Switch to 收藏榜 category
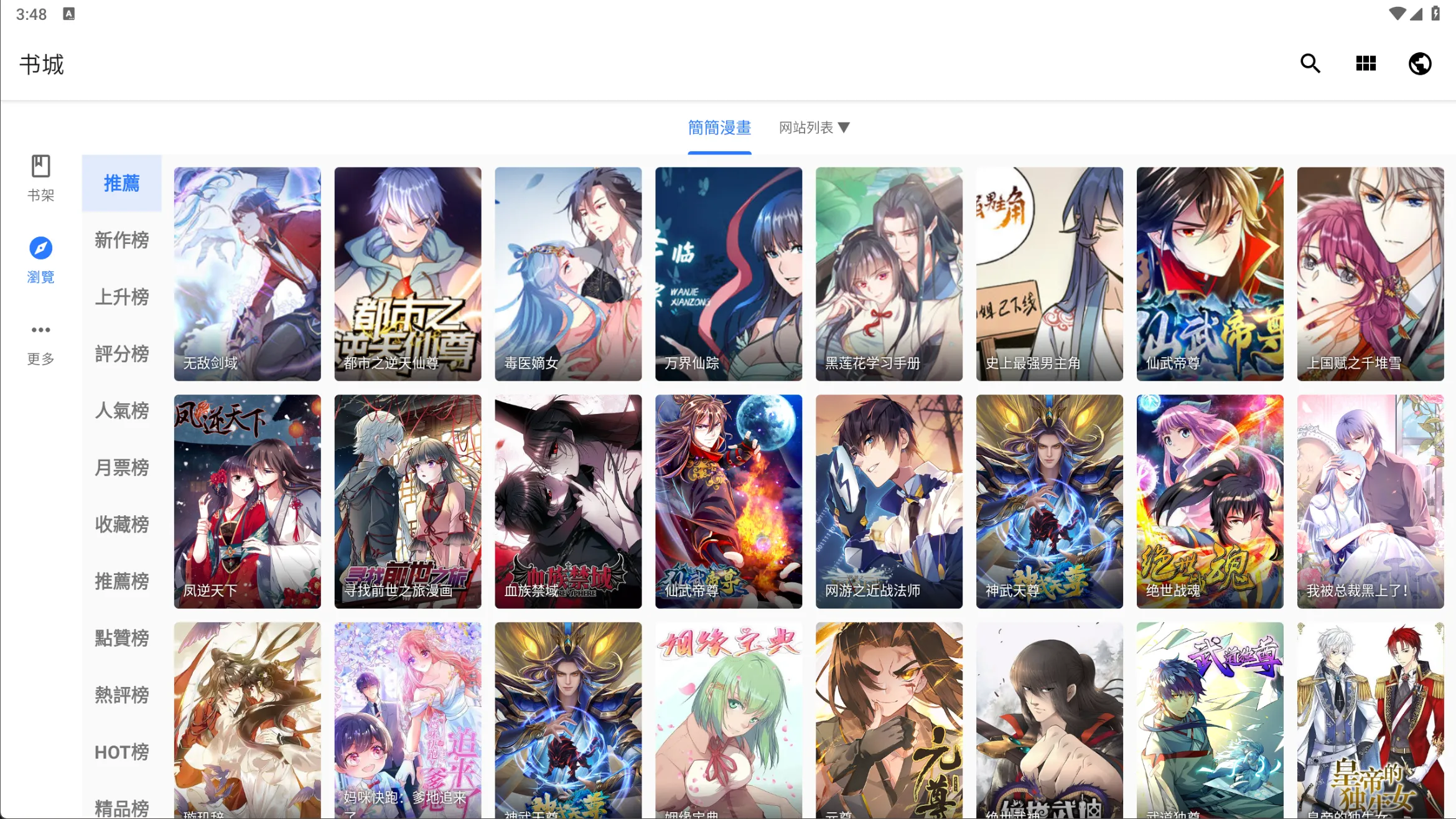This screenshot has width=1456, height=819. click(121, 524)
